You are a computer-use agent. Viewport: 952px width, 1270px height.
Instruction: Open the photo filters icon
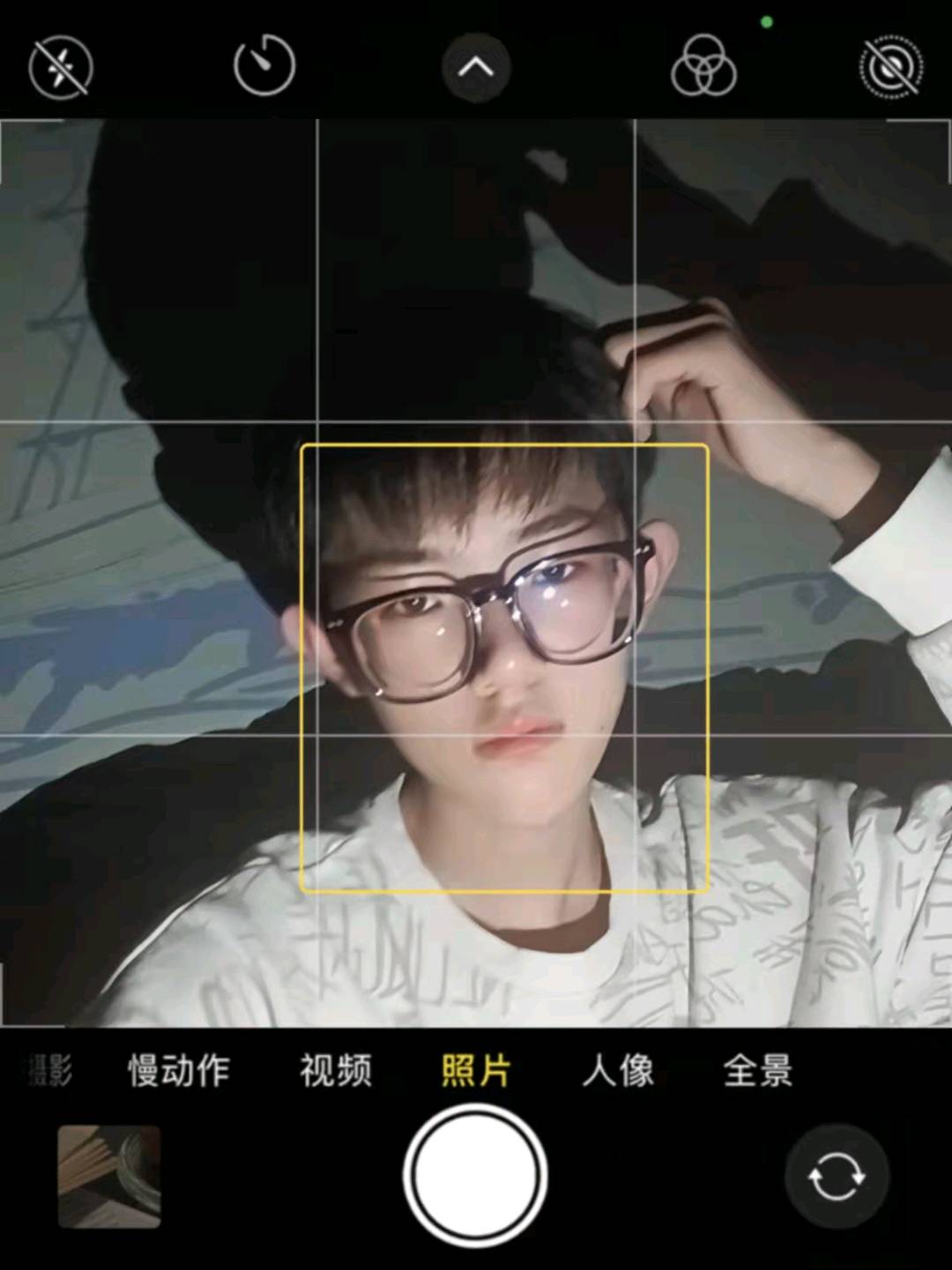click(x=703, y=66)
